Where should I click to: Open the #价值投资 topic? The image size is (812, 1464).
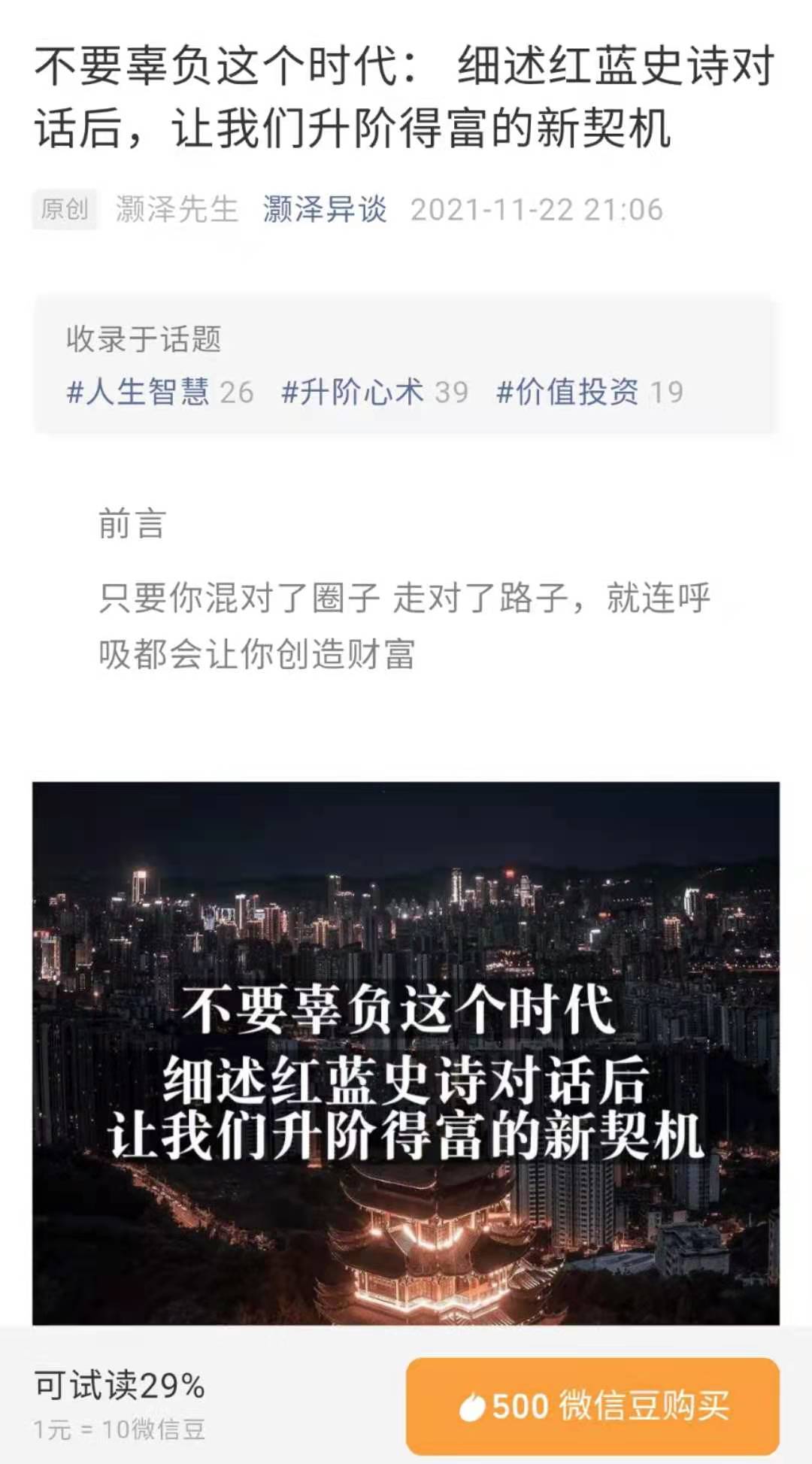tap(568, 392)
